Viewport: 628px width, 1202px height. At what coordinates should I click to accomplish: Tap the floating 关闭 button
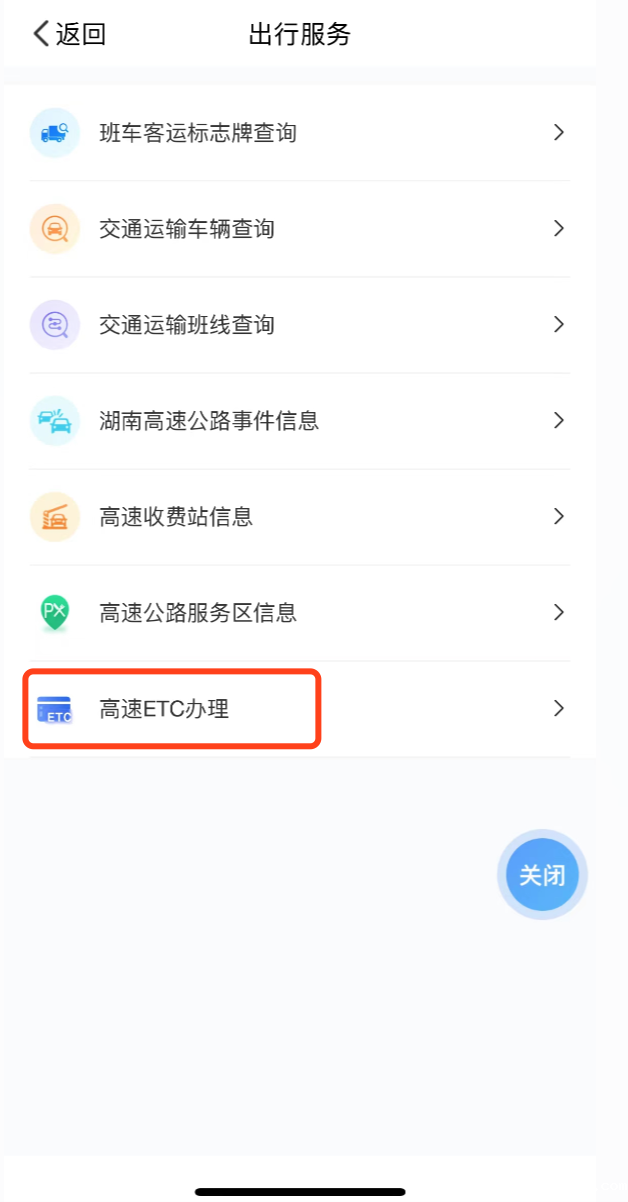tap(542, 875)
